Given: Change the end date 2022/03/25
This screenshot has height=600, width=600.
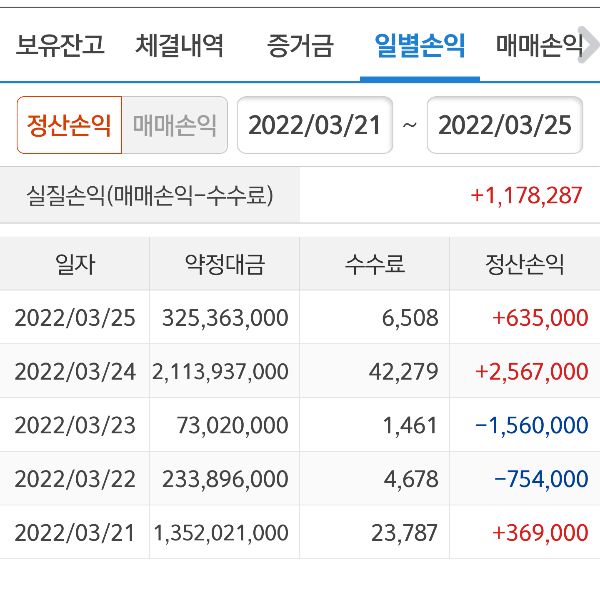Looking at the screenshot, I should pos(505,125).
